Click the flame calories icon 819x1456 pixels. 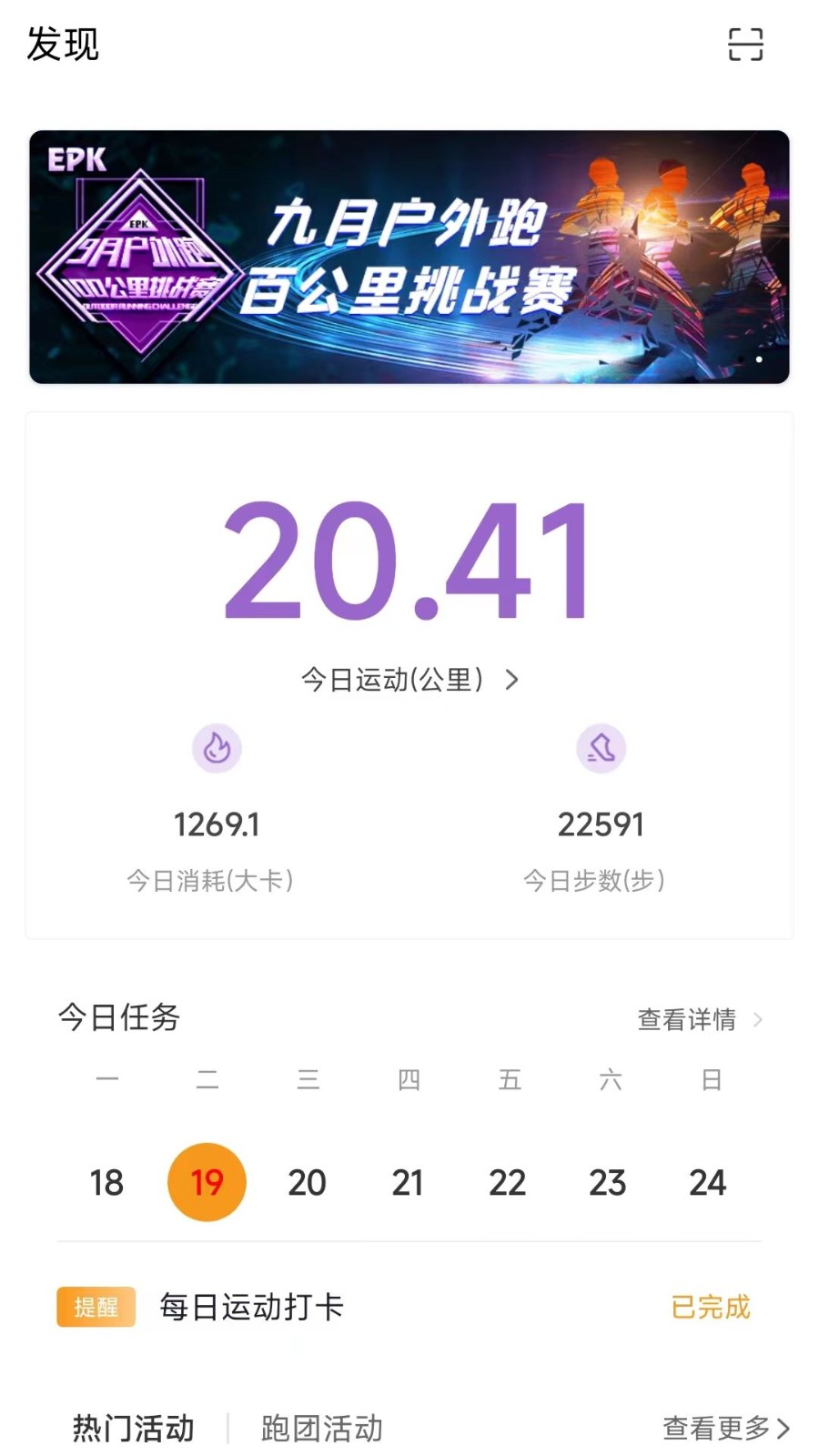coord(217,748)
